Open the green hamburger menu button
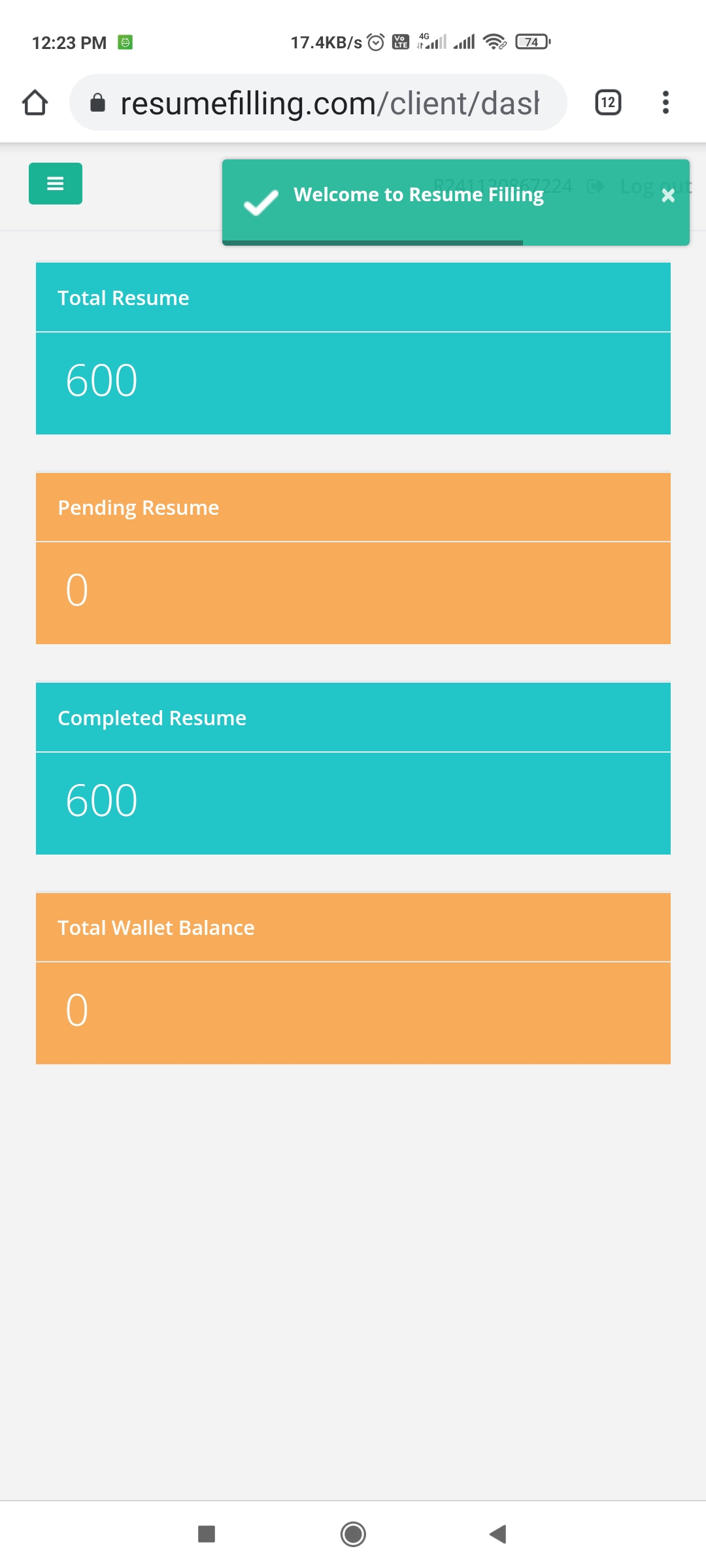 (56, 184)
